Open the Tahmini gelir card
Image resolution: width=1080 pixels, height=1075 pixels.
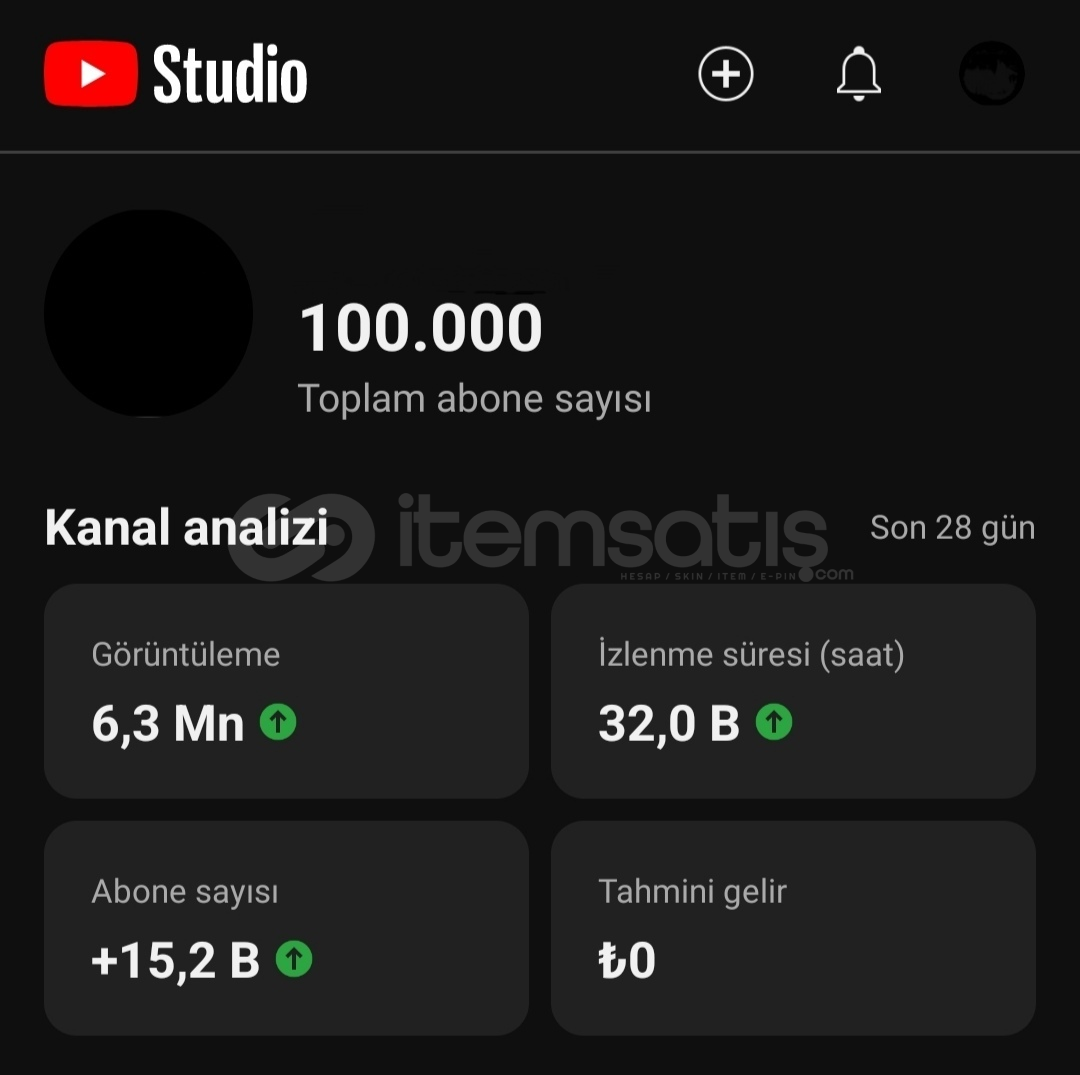pos(793,928)
